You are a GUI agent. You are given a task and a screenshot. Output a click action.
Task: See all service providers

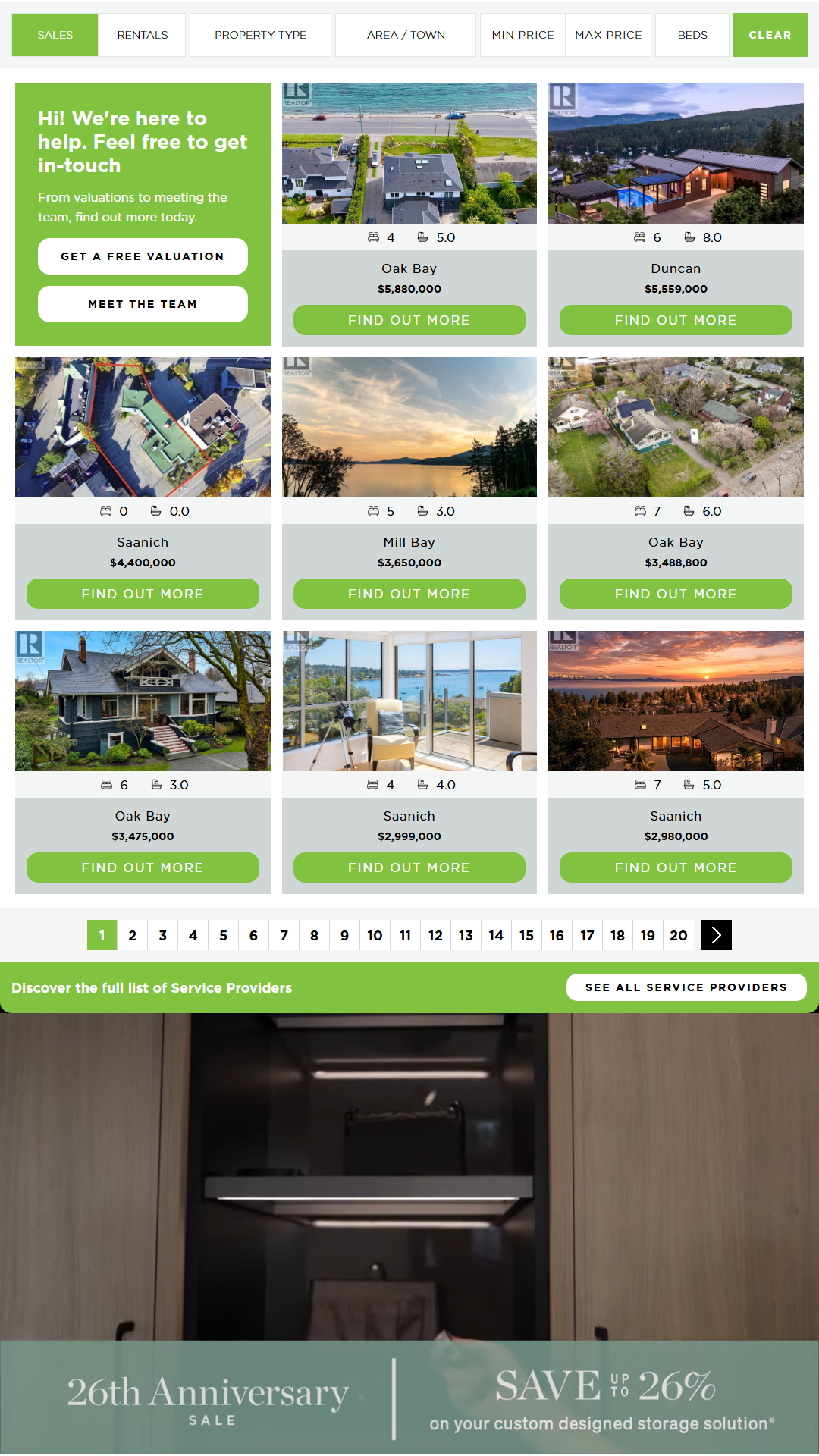[686, 987]
